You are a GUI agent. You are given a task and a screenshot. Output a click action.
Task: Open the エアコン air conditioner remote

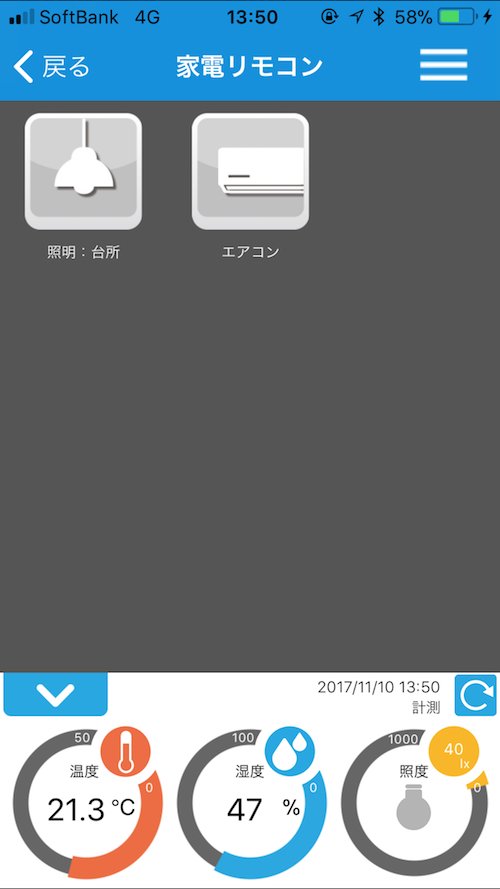pyautogui.click(x=250, y=171)
